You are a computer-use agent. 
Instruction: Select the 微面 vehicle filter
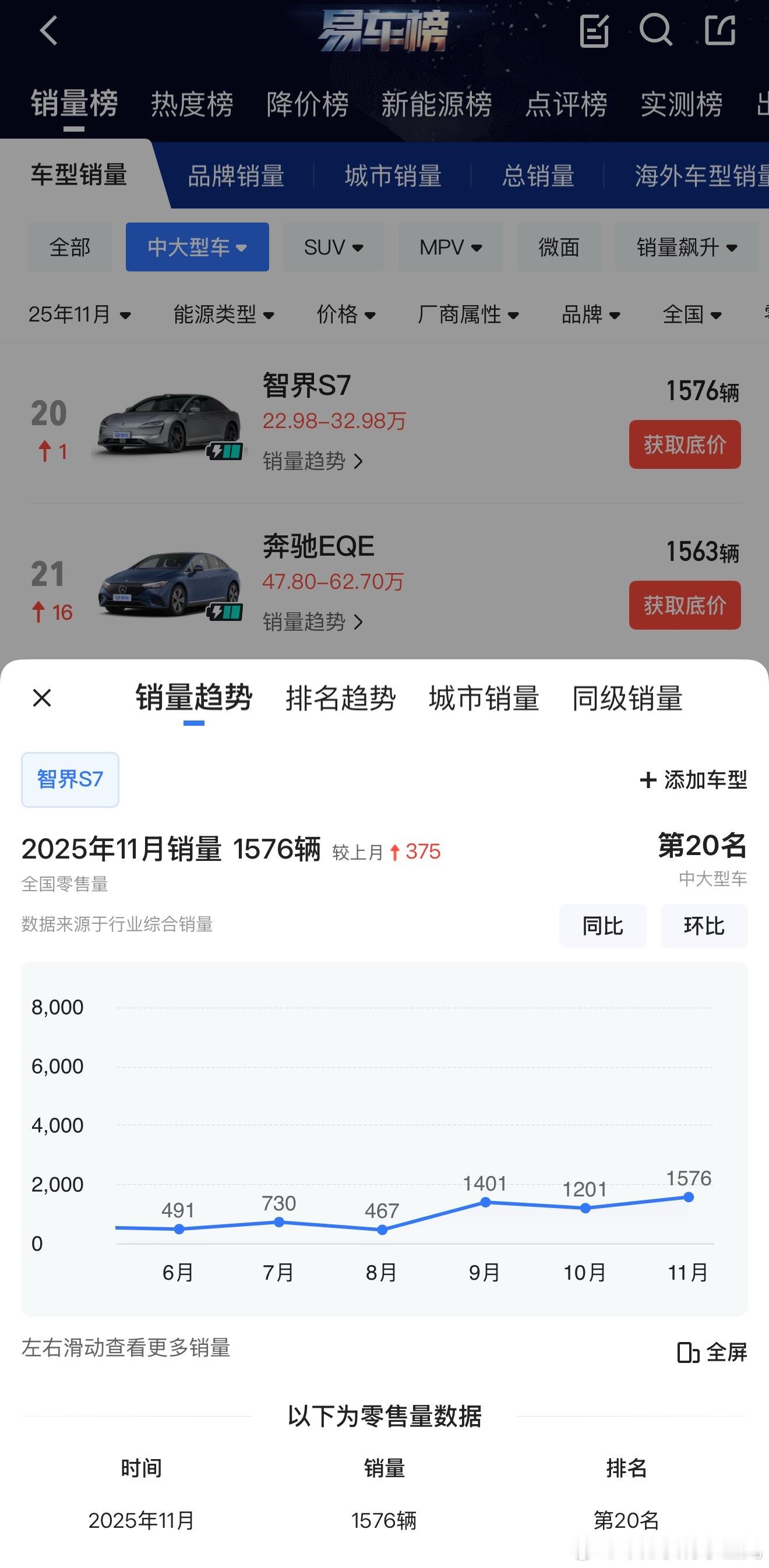558,247
